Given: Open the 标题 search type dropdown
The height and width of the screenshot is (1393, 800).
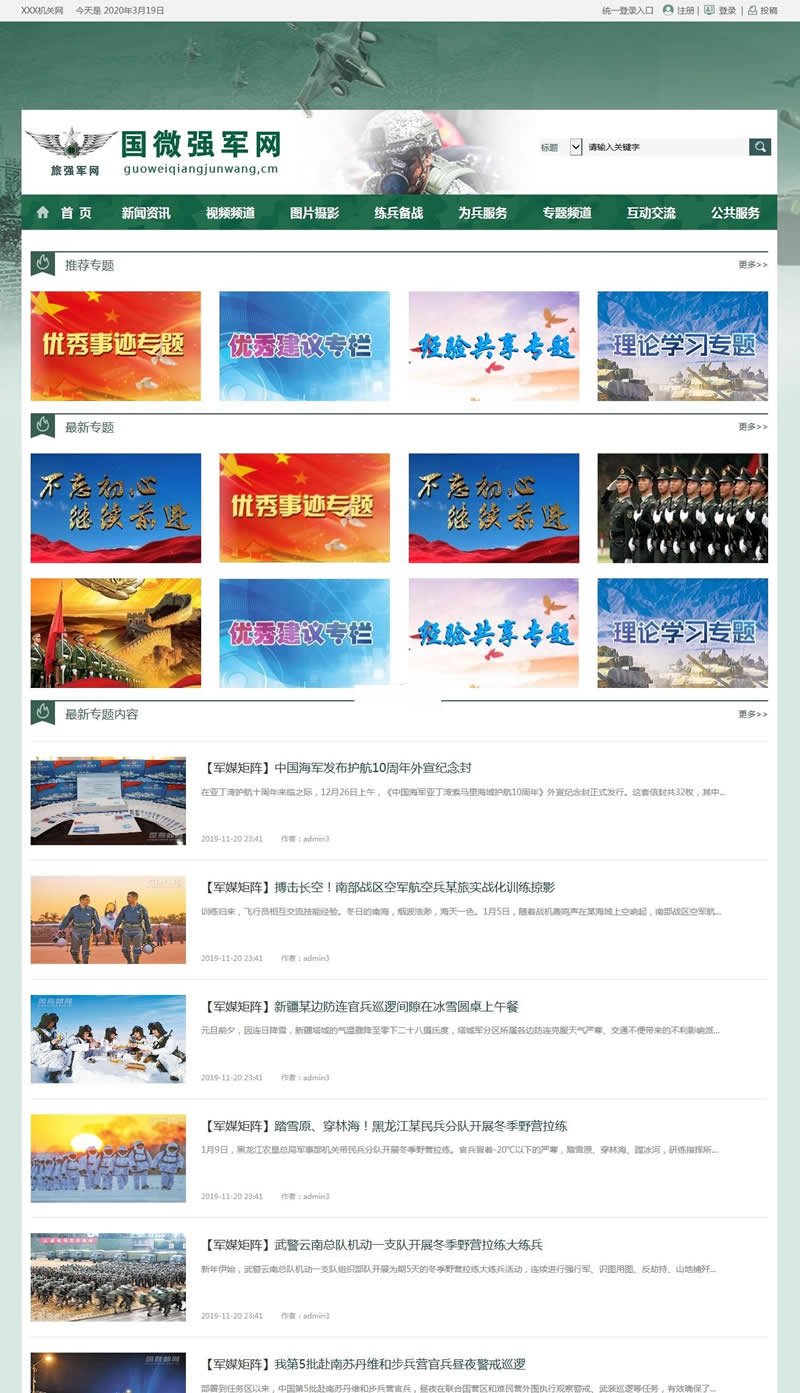Looking at the screenshot, I should tap(576, 147).
